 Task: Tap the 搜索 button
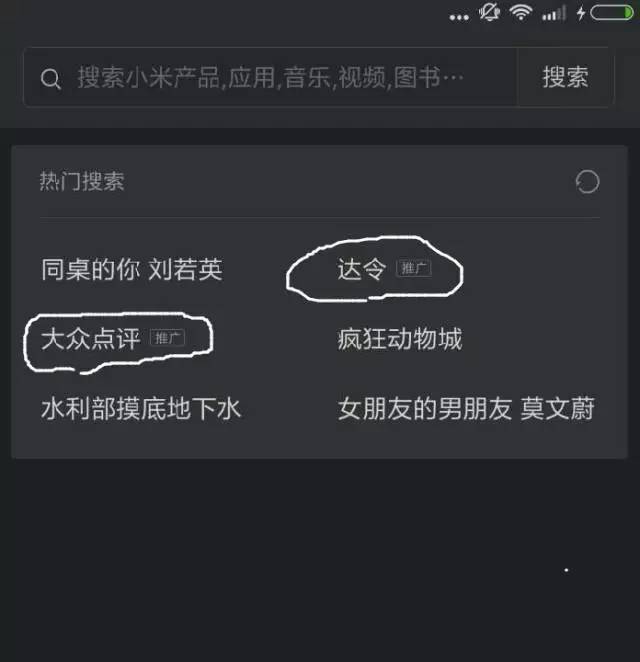pos(565,77)
